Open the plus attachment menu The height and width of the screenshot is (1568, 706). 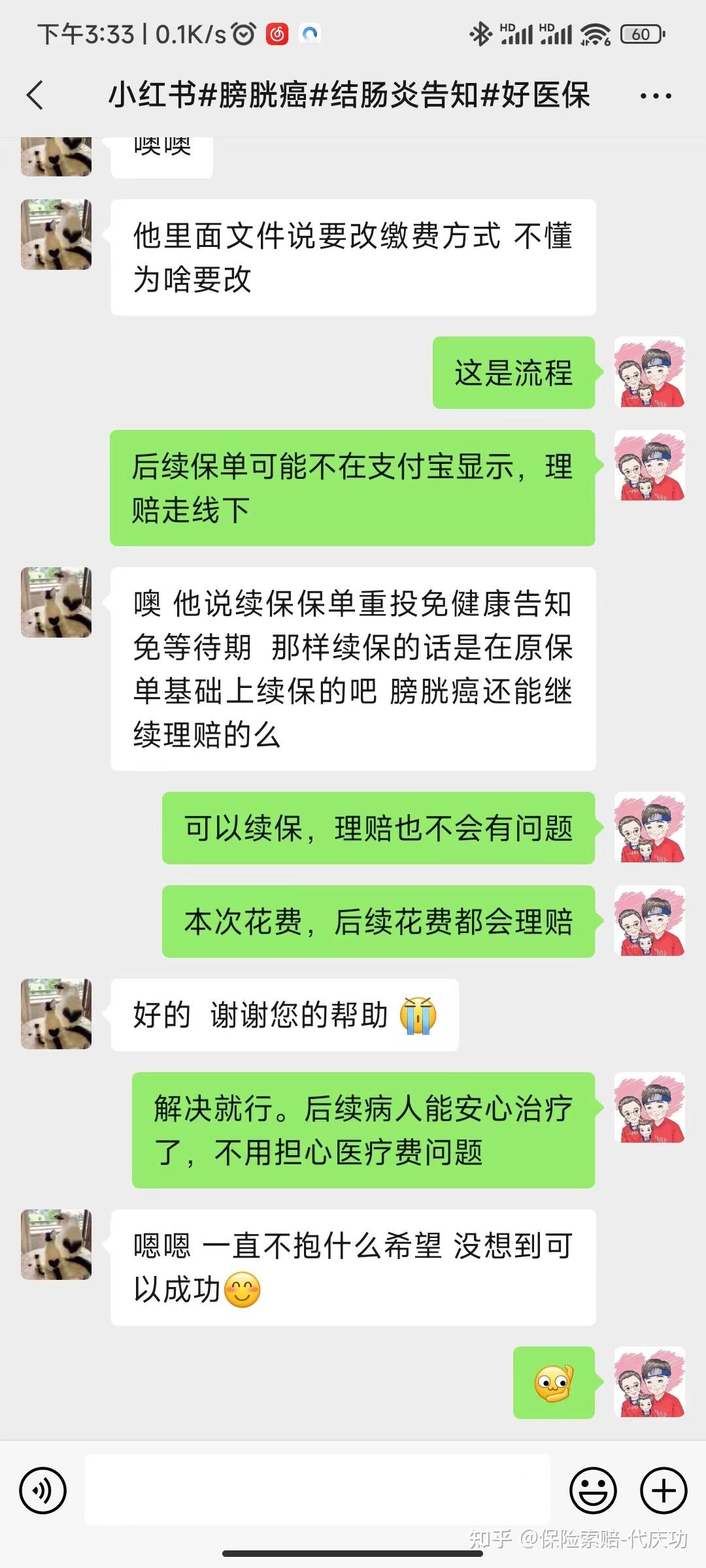point(664,1491)
